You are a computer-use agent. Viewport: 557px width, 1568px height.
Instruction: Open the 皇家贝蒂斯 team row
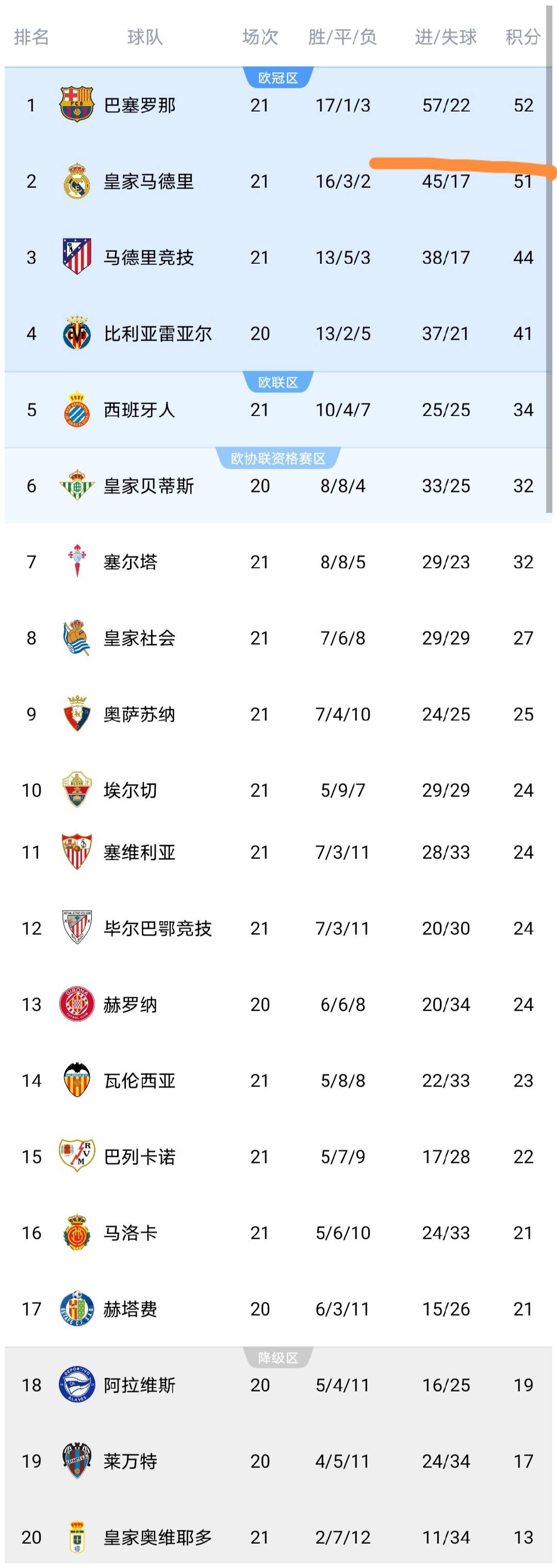[149, 486]
